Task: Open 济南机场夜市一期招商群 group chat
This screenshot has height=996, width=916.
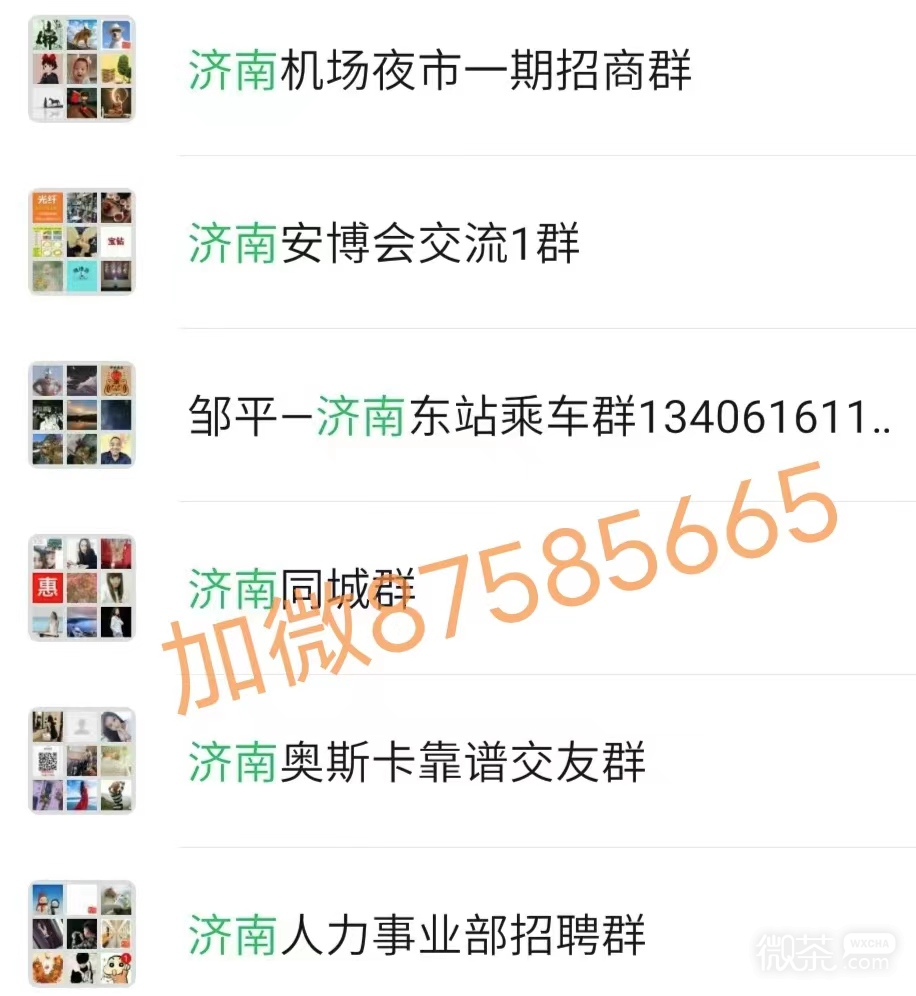Action: point(440,70)
